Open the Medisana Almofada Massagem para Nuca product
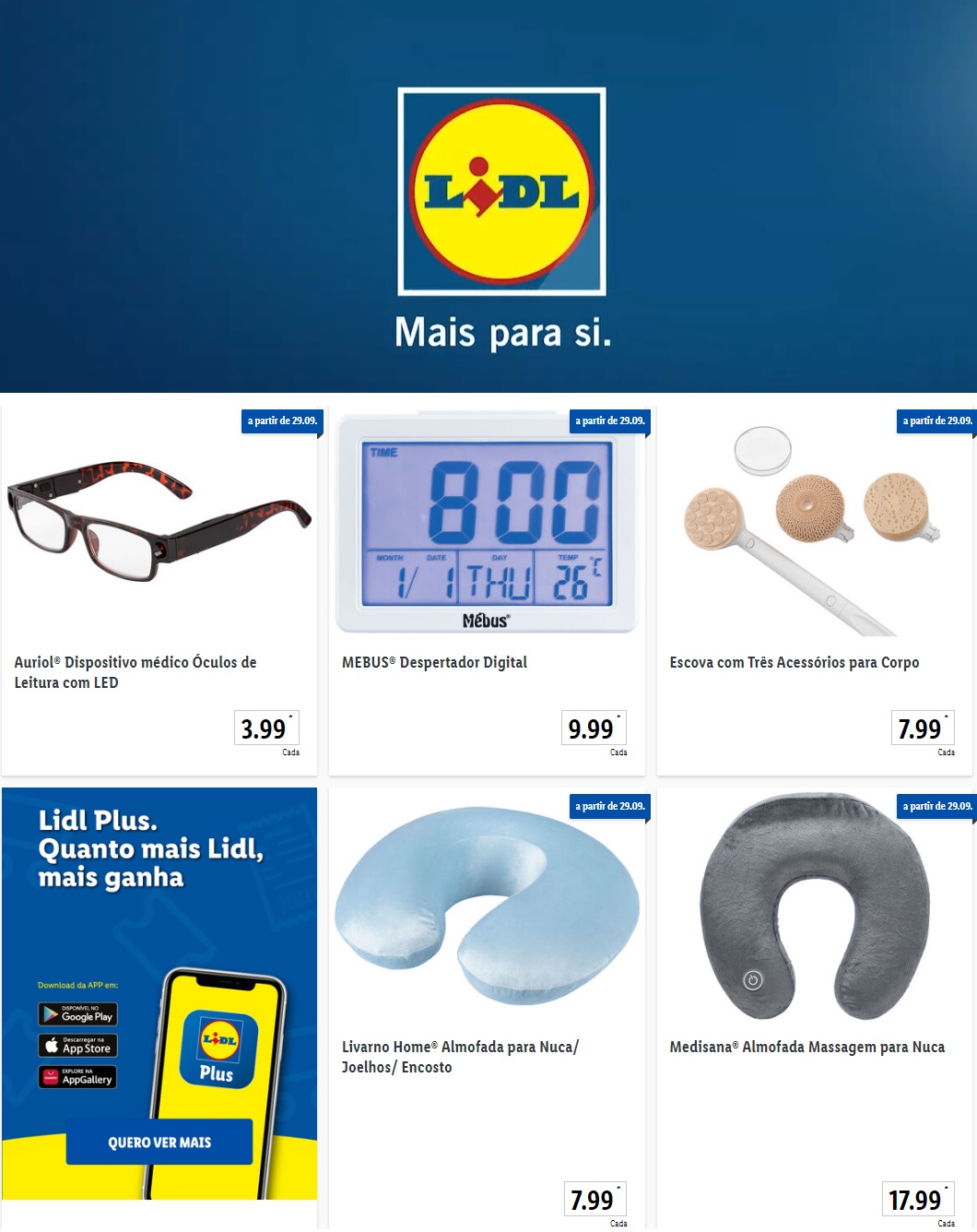Image resolution: width=977 pixels, height=1232 pixels. point(815,1005)
